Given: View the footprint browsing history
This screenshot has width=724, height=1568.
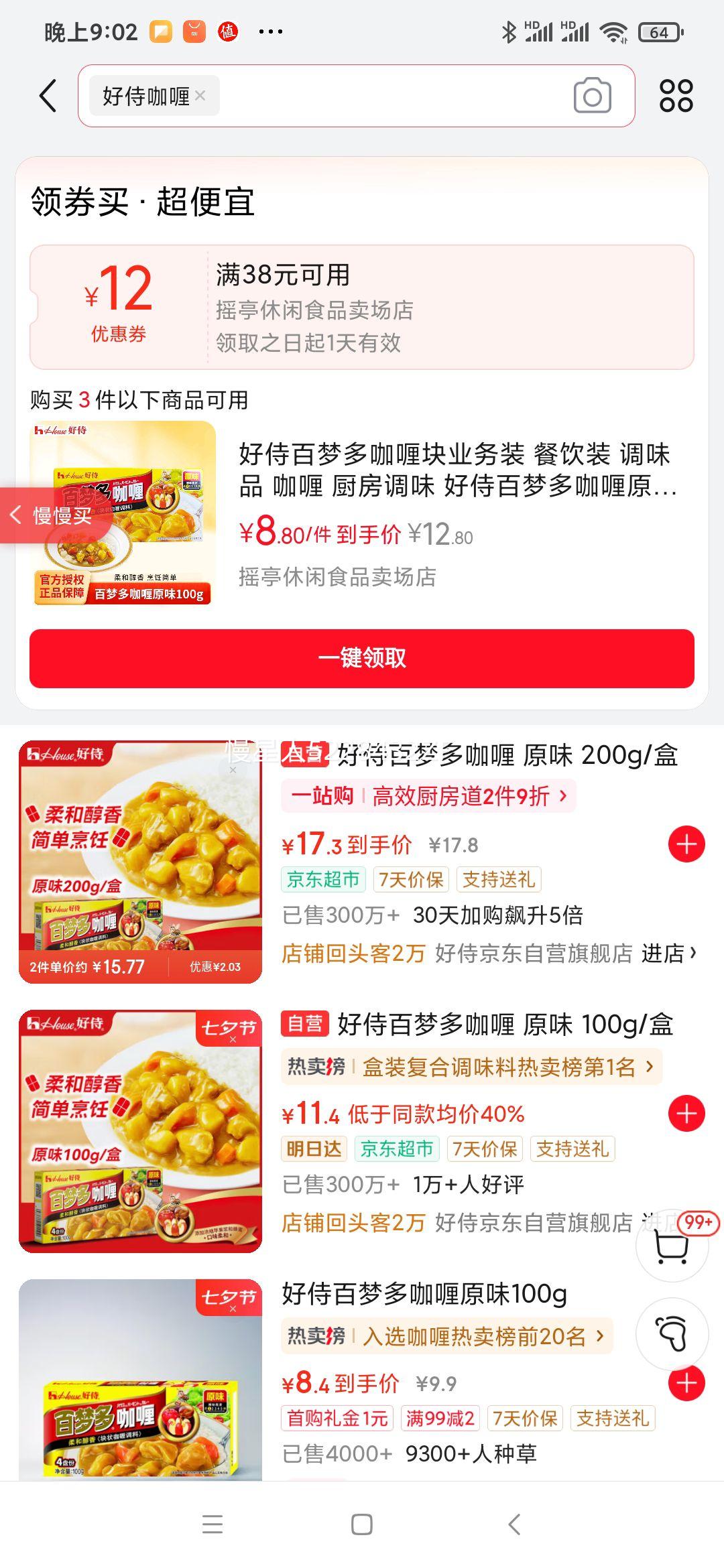Looking at the screenshot, I should 672,1333.
